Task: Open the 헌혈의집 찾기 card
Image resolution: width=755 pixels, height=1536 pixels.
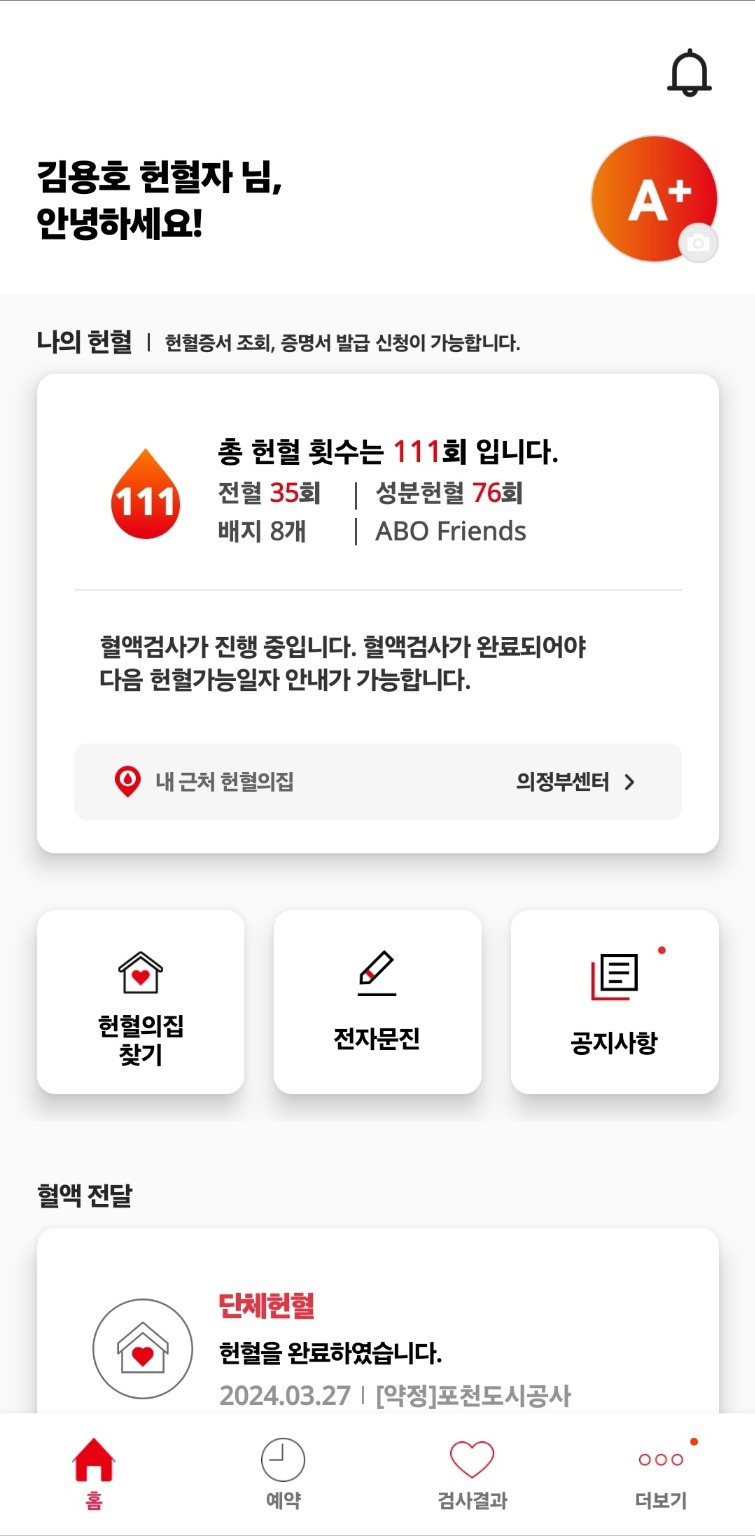Action: [141, 1001]
